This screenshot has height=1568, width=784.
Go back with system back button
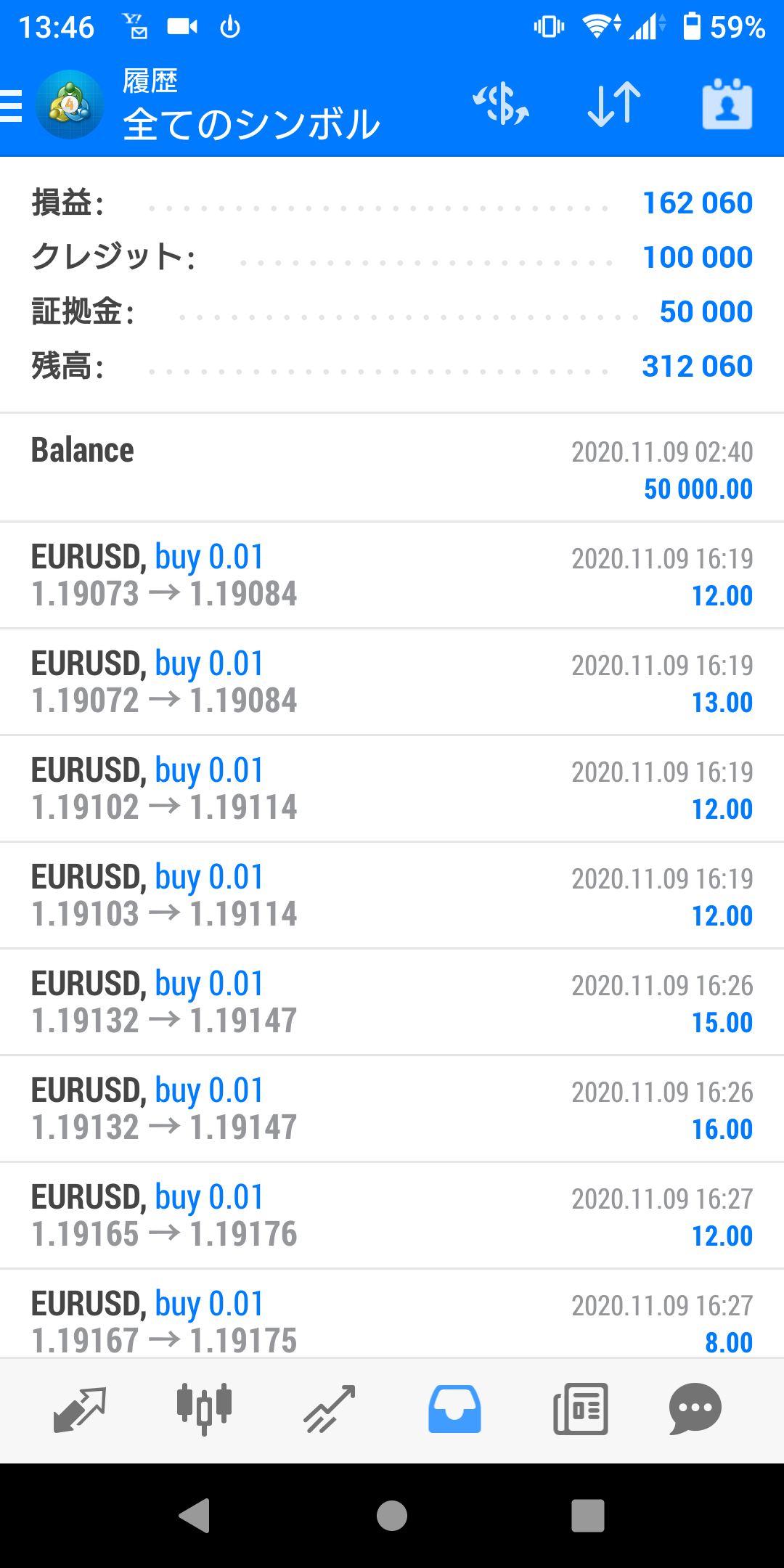click(195, 1516)
